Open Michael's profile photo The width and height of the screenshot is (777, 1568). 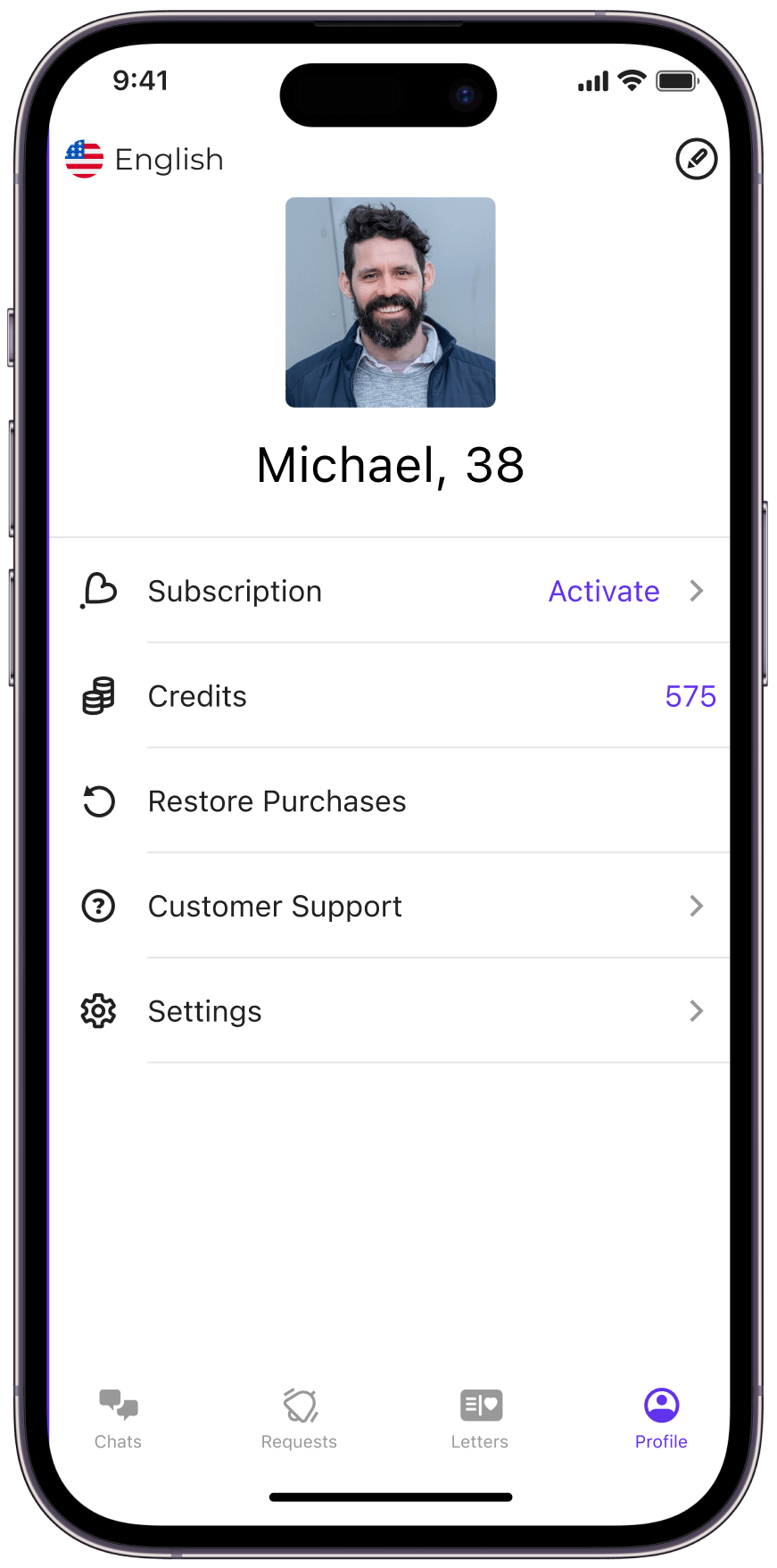390,303
